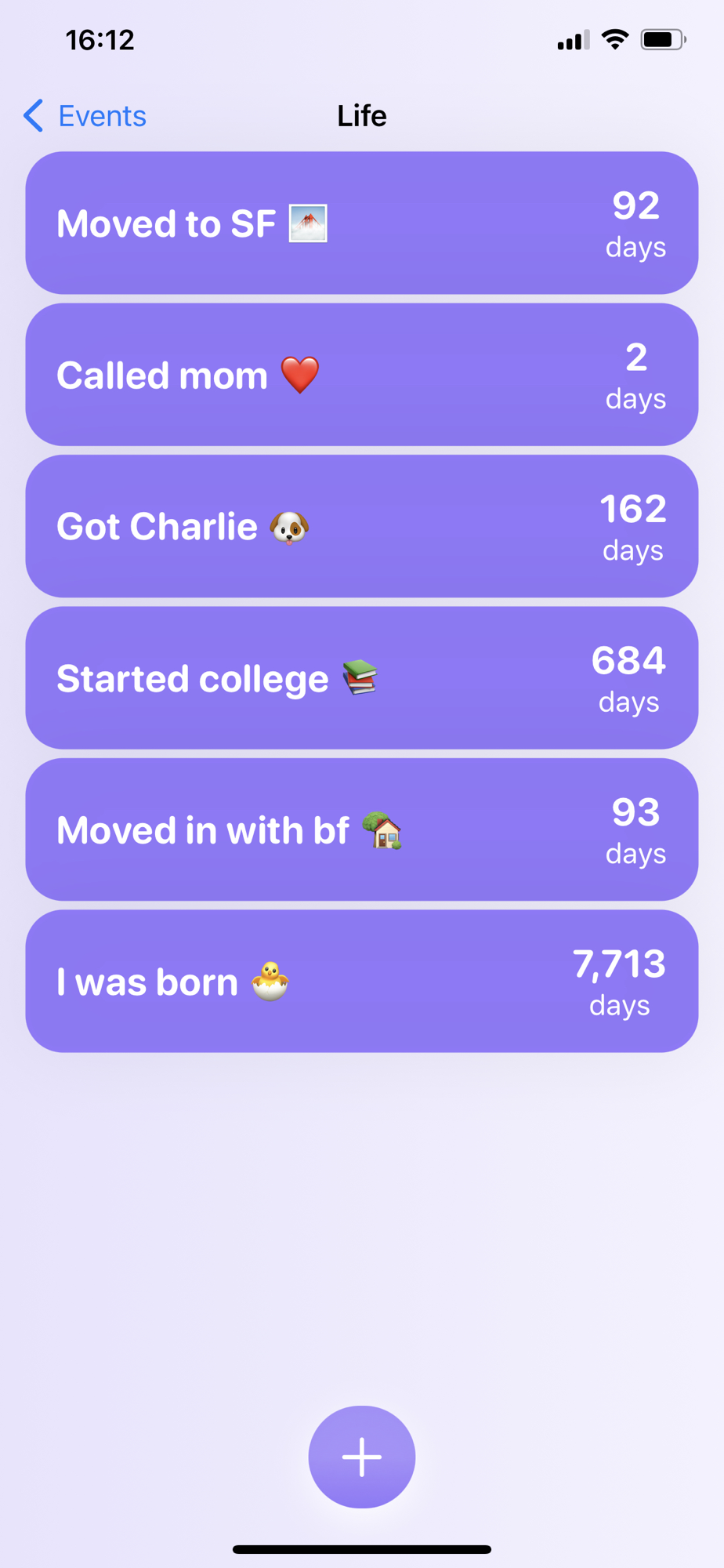Viewport: 724px width, 1568px height.
Task: Tap the I was born event
Action: click(x=362, y=982)
